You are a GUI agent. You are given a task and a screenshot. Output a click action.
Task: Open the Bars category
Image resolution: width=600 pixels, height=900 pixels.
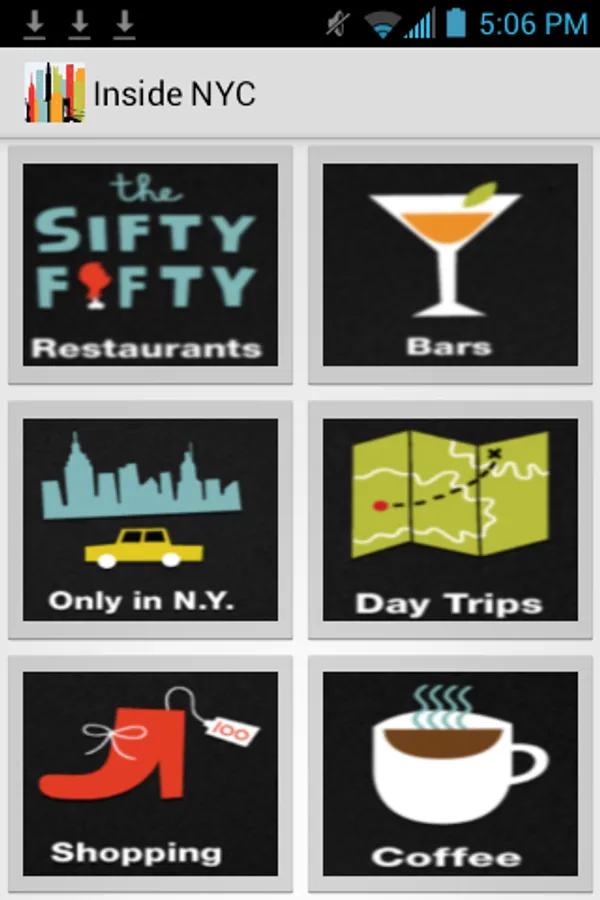pyautogui.click(x=450, y=265)
